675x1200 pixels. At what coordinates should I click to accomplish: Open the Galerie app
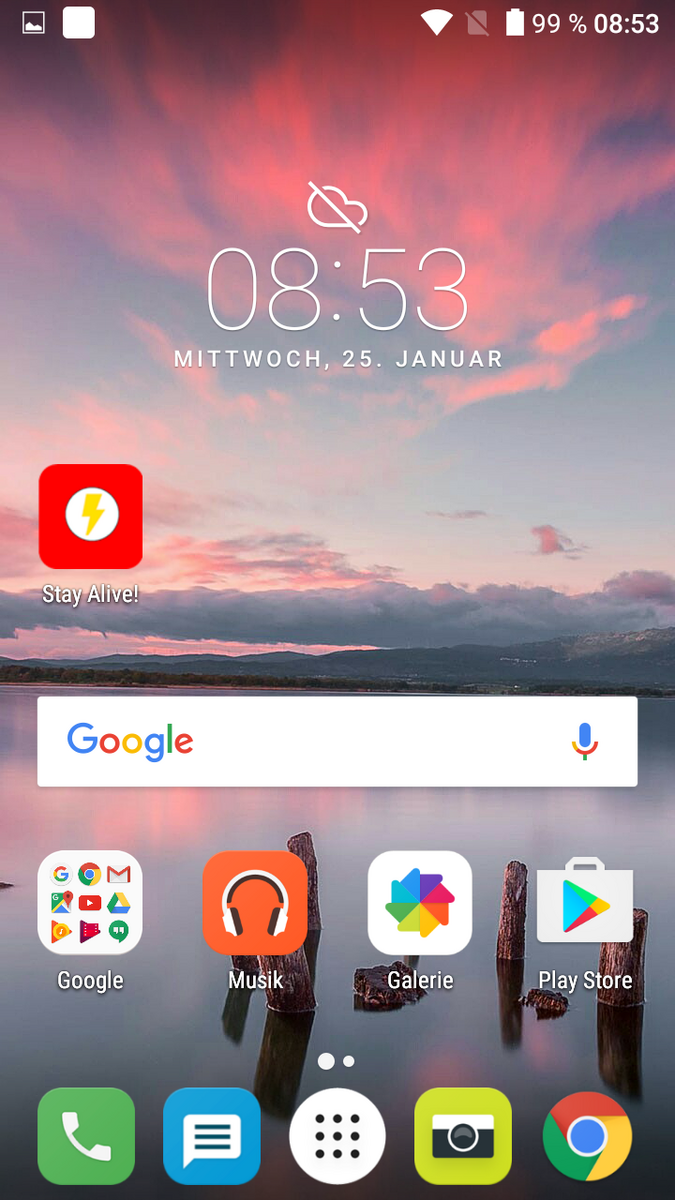(x=420, y=903)
